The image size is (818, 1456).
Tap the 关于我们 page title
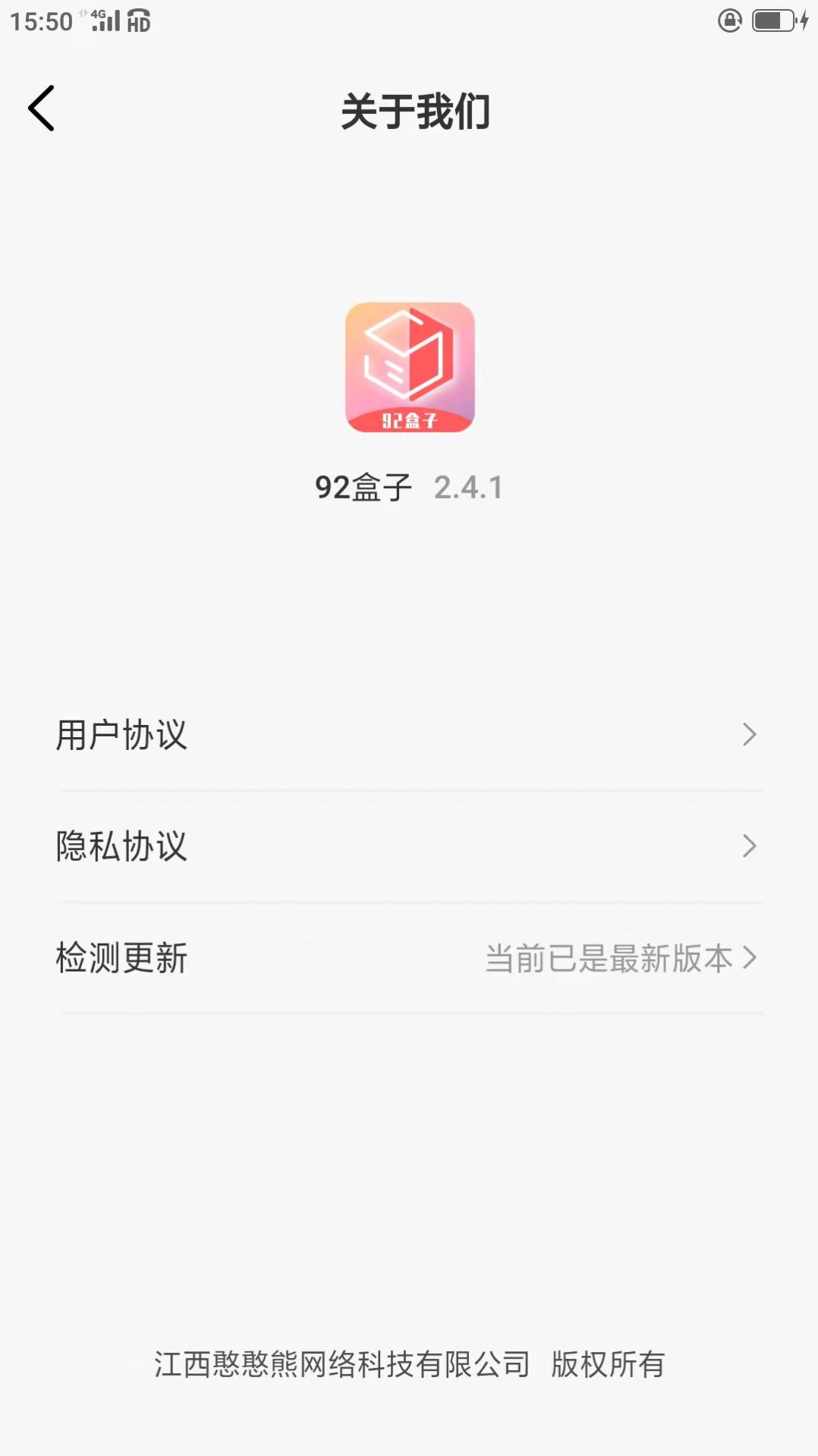coord(416,110)
